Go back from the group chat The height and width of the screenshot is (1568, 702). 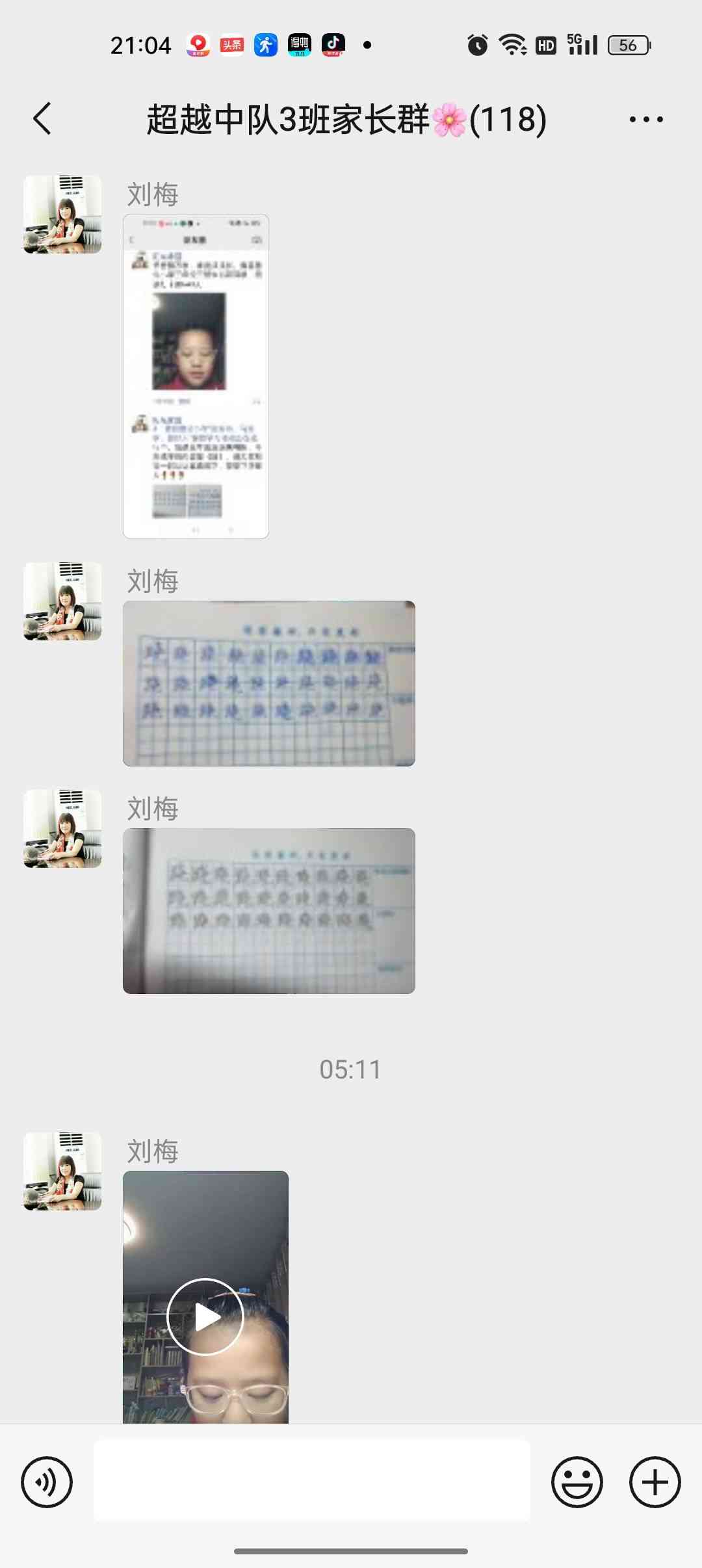tap(42, 119)
